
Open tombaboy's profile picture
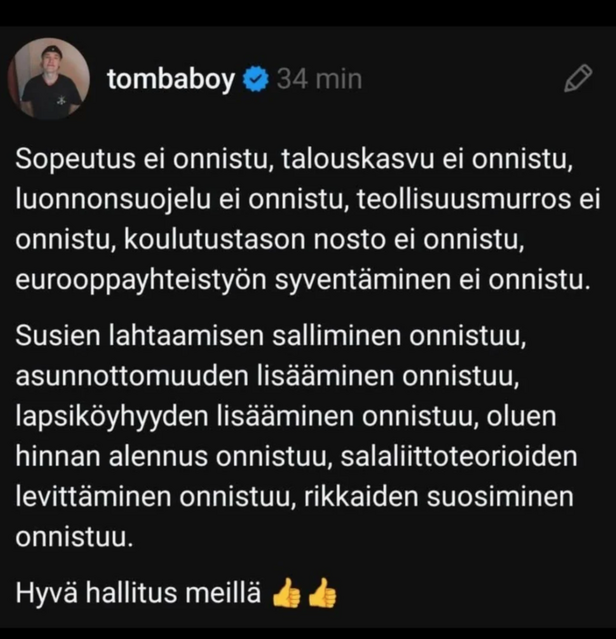click(x=49, y=79)
